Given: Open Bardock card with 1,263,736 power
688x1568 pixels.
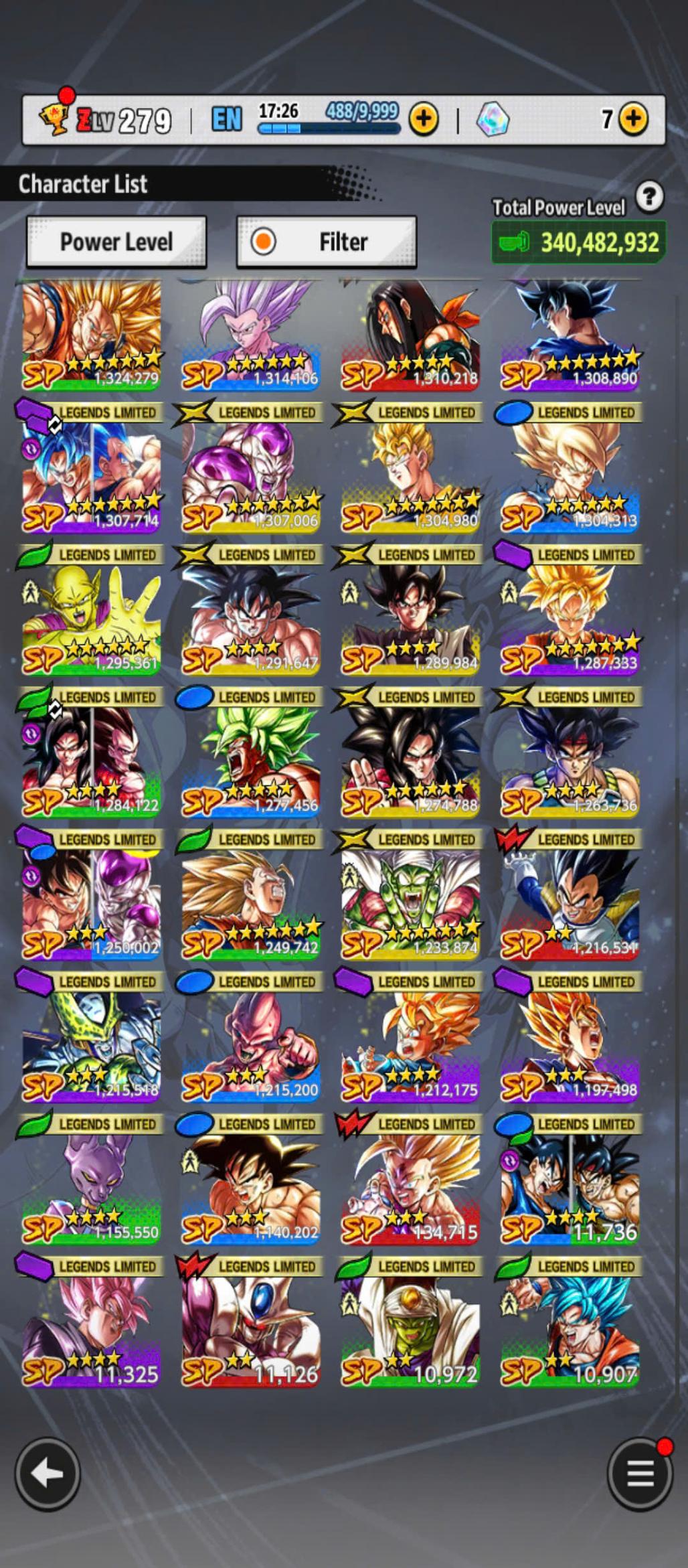Looking at the screenshot, I should click(x=570, y=760).
